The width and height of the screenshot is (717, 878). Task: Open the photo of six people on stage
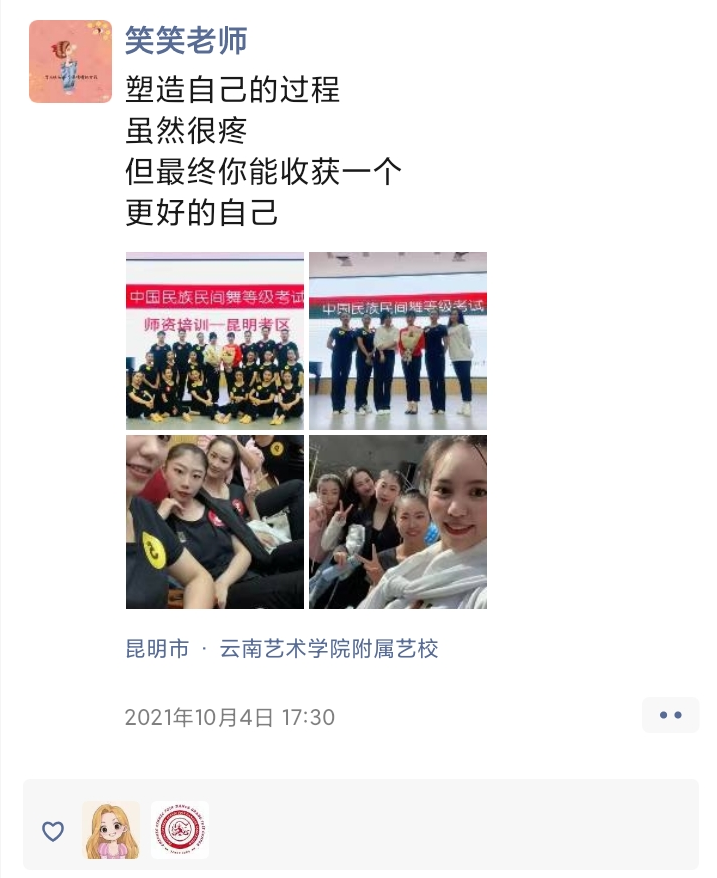pos(398,341)
